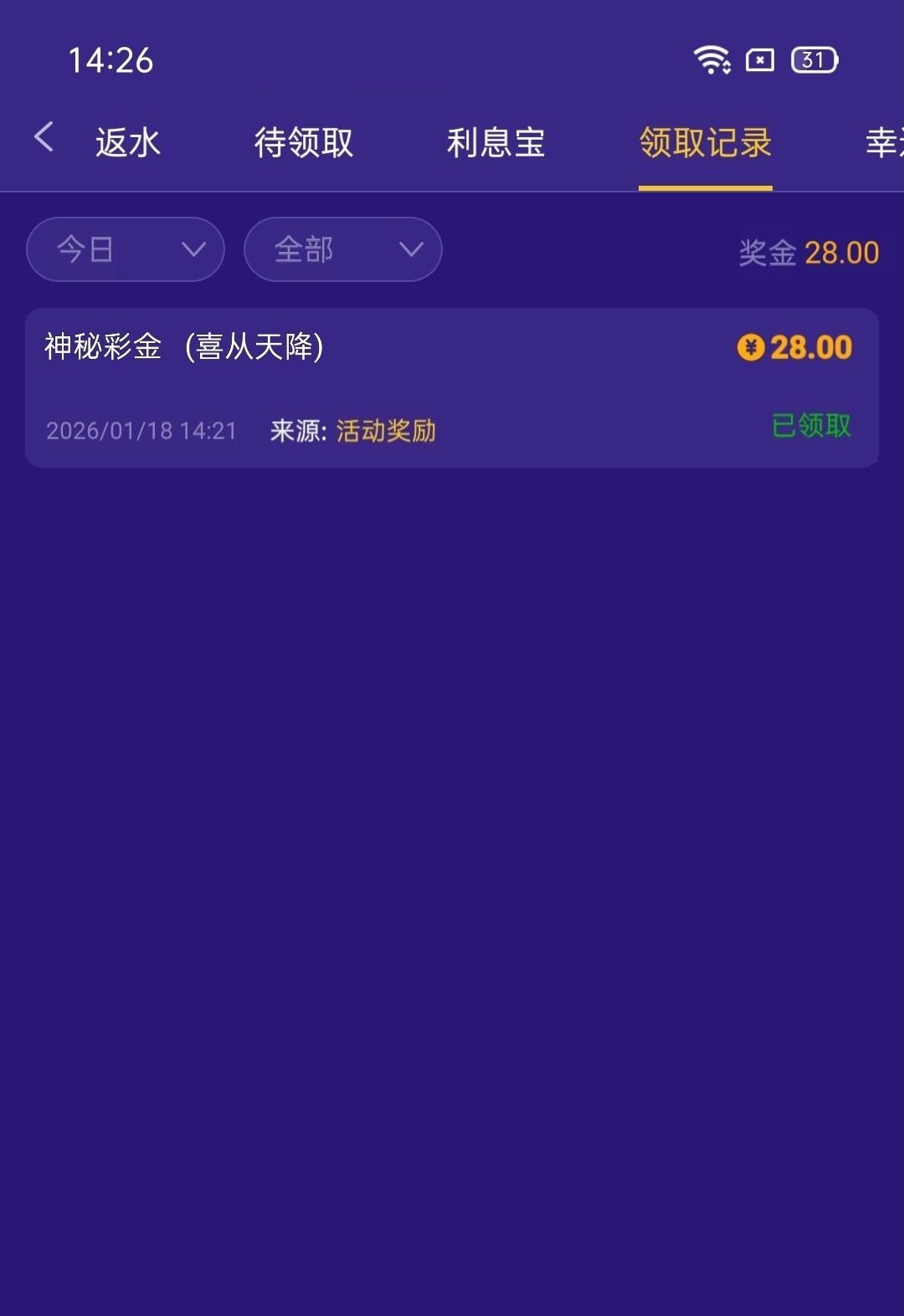Switch to the 返水 tab
Screen dimensions: 904x1316
[x=127, y=143]
